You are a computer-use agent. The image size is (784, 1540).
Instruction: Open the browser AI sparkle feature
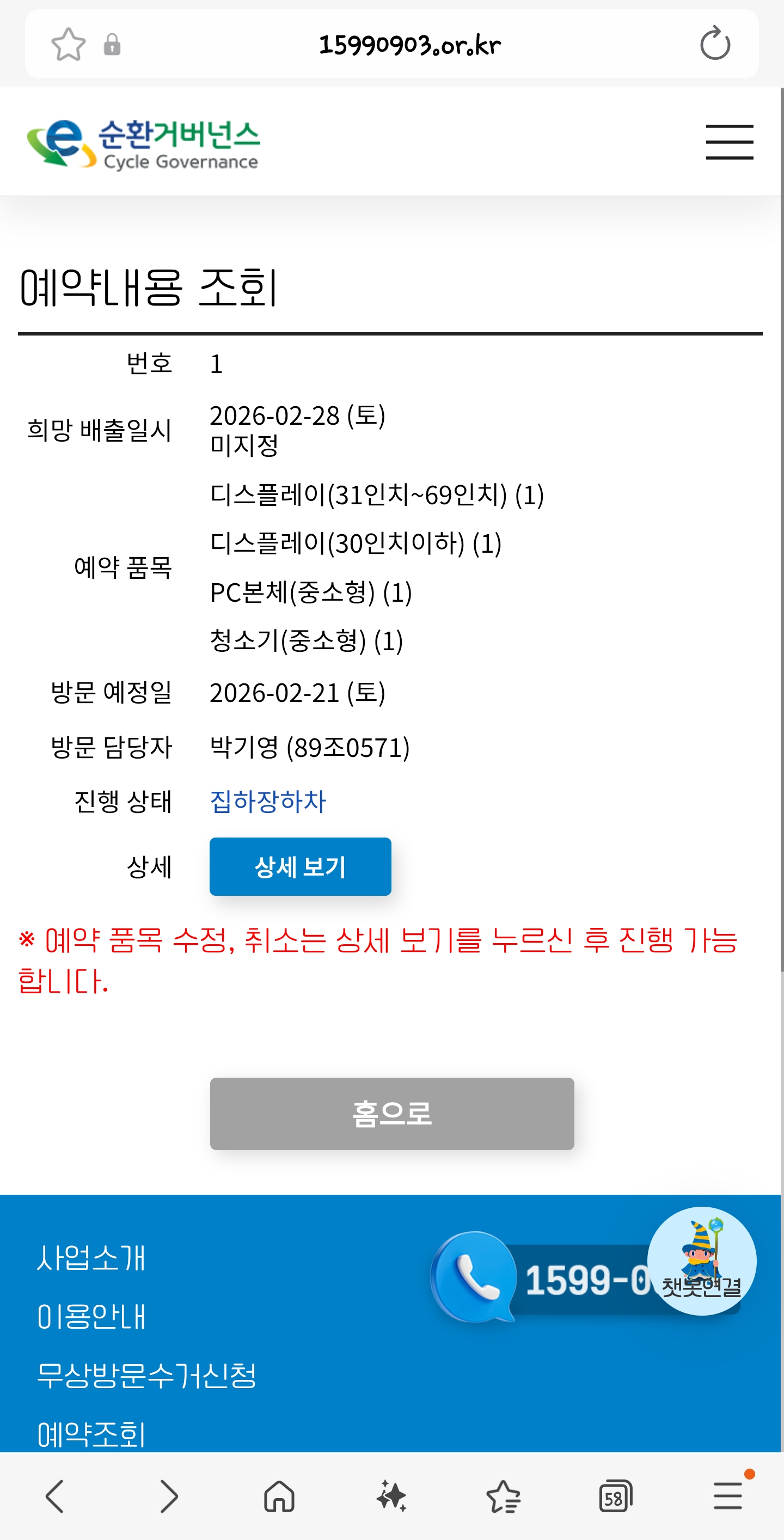pos(391,1496)
